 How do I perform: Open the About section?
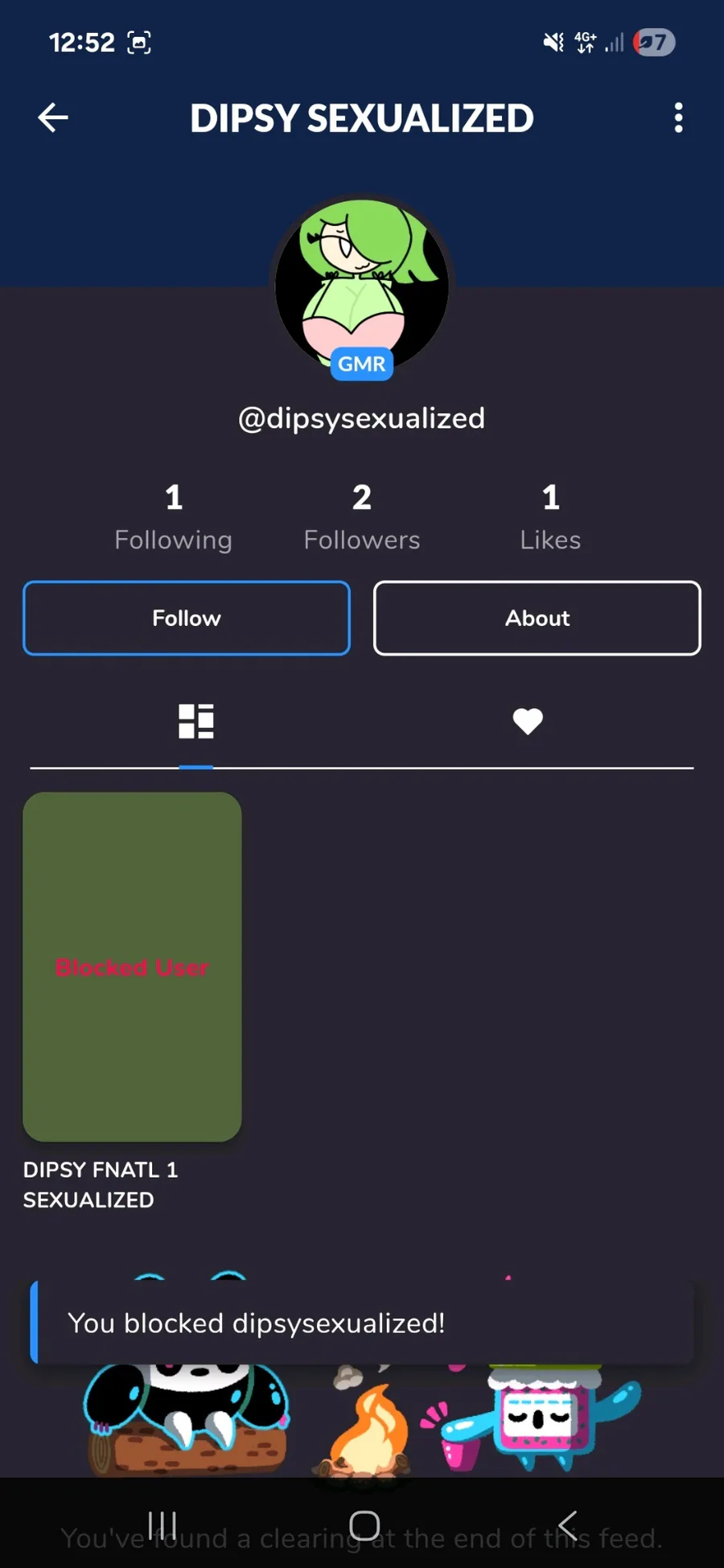point(537,618)
